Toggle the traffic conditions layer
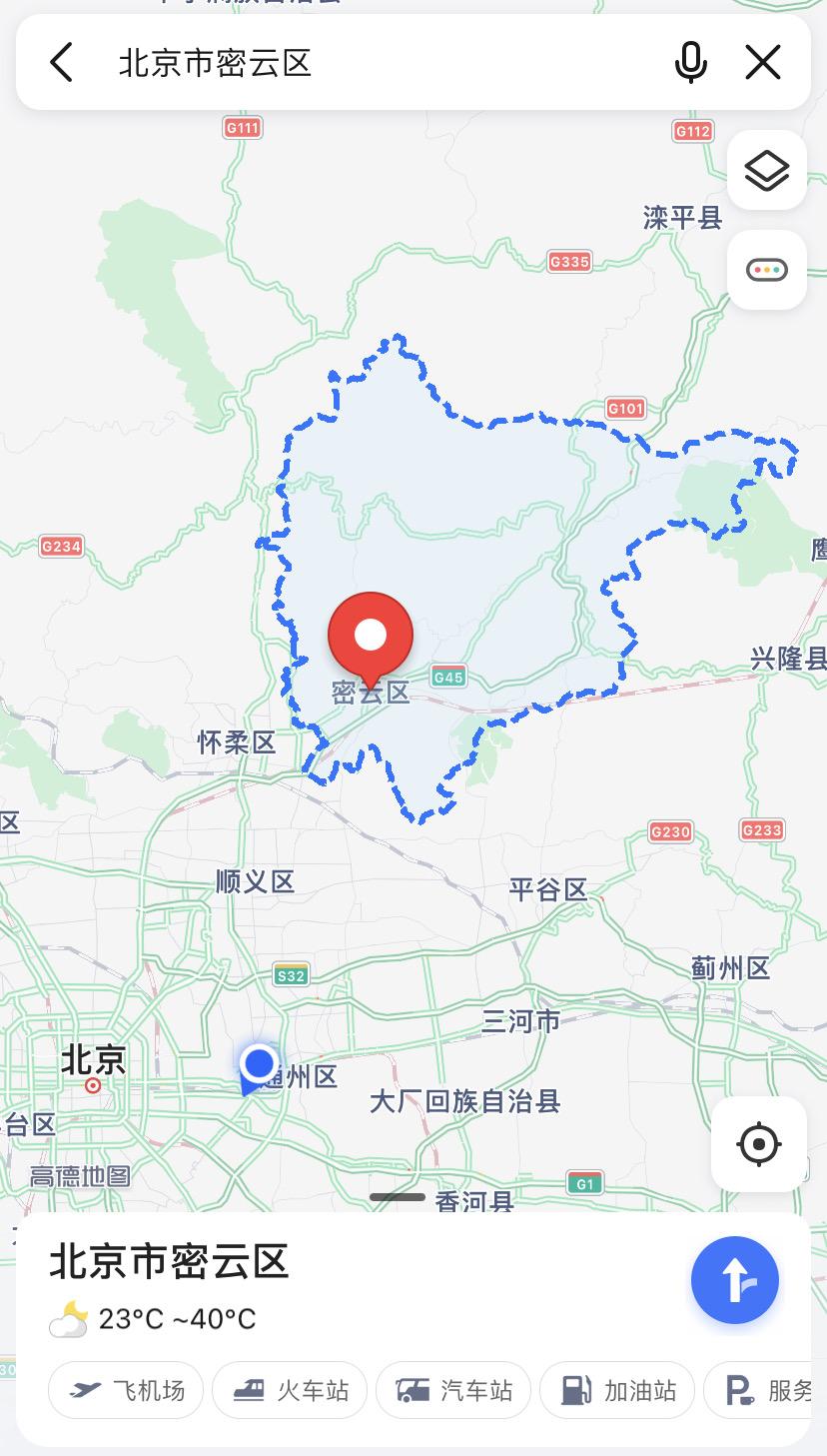Image resolution: width=827 pixels, height=1456 pixels. pos(766,270)
